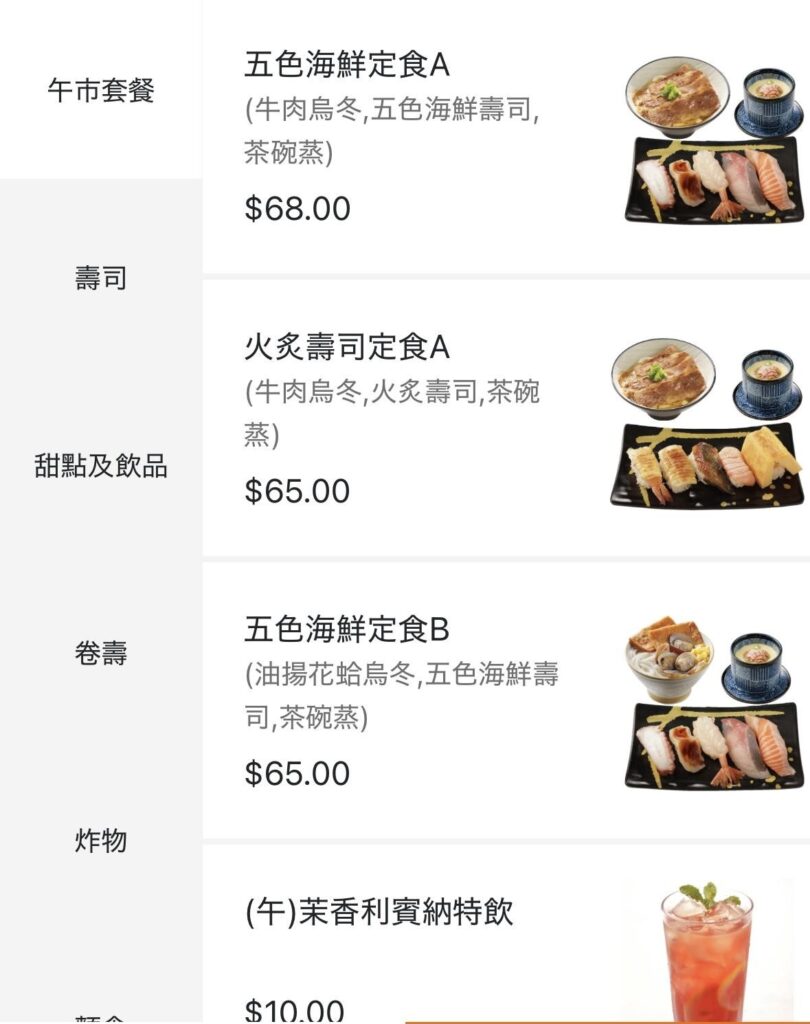Show the 卷壽 category

[x=101, y=654]
